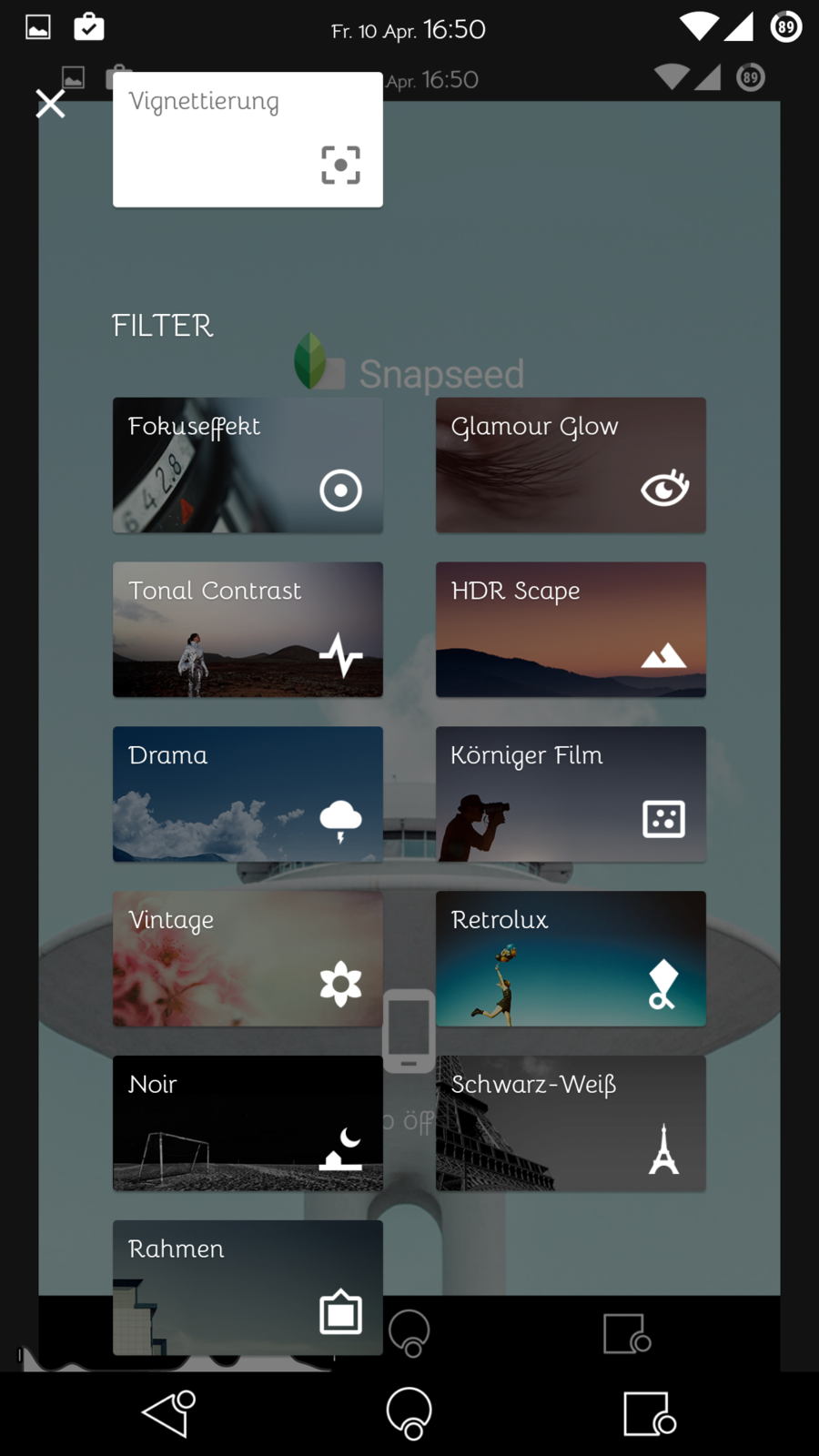Open the Tonal Contrast filter
Image resolution: width=819 pixels, height=1456 pixels.
(x=248, y=630)
